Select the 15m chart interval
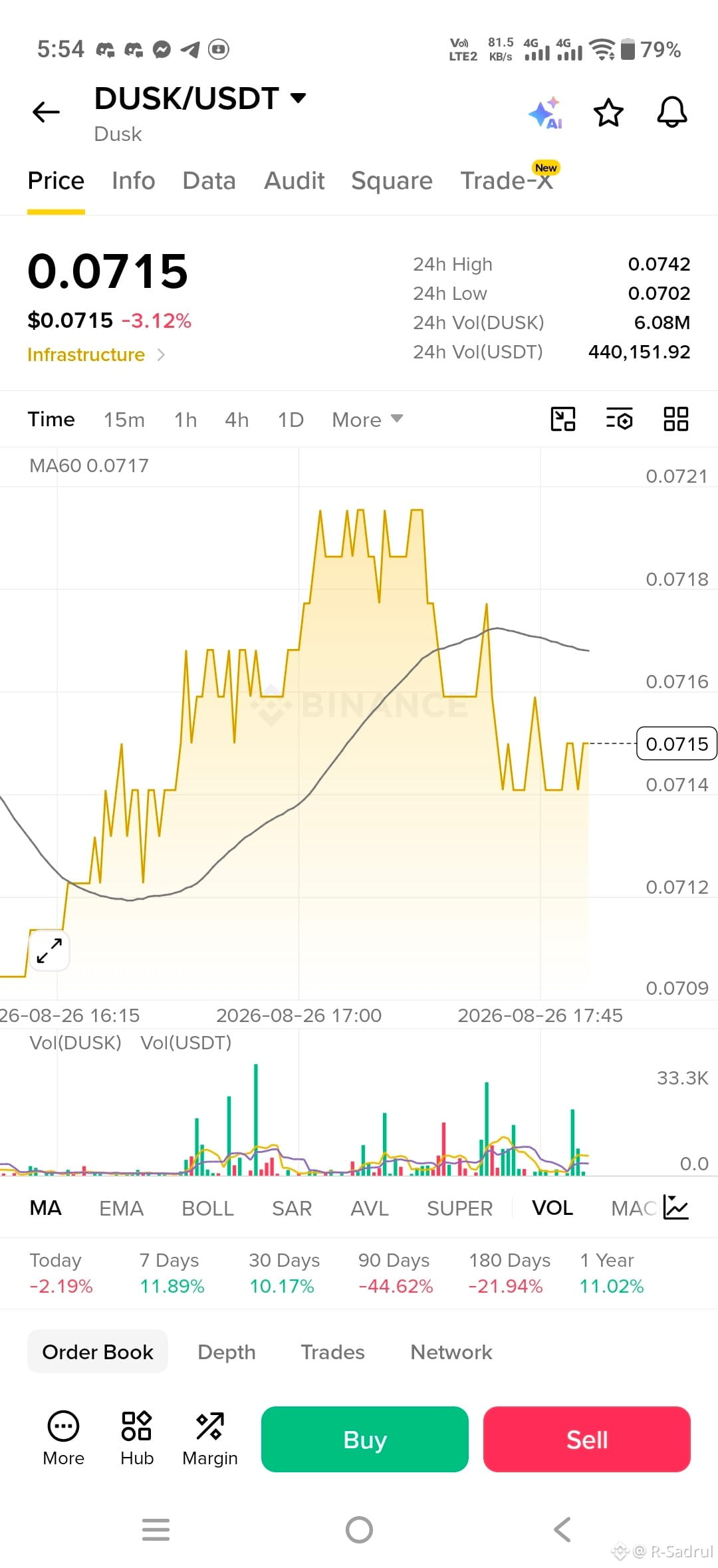 coord(124,420)
